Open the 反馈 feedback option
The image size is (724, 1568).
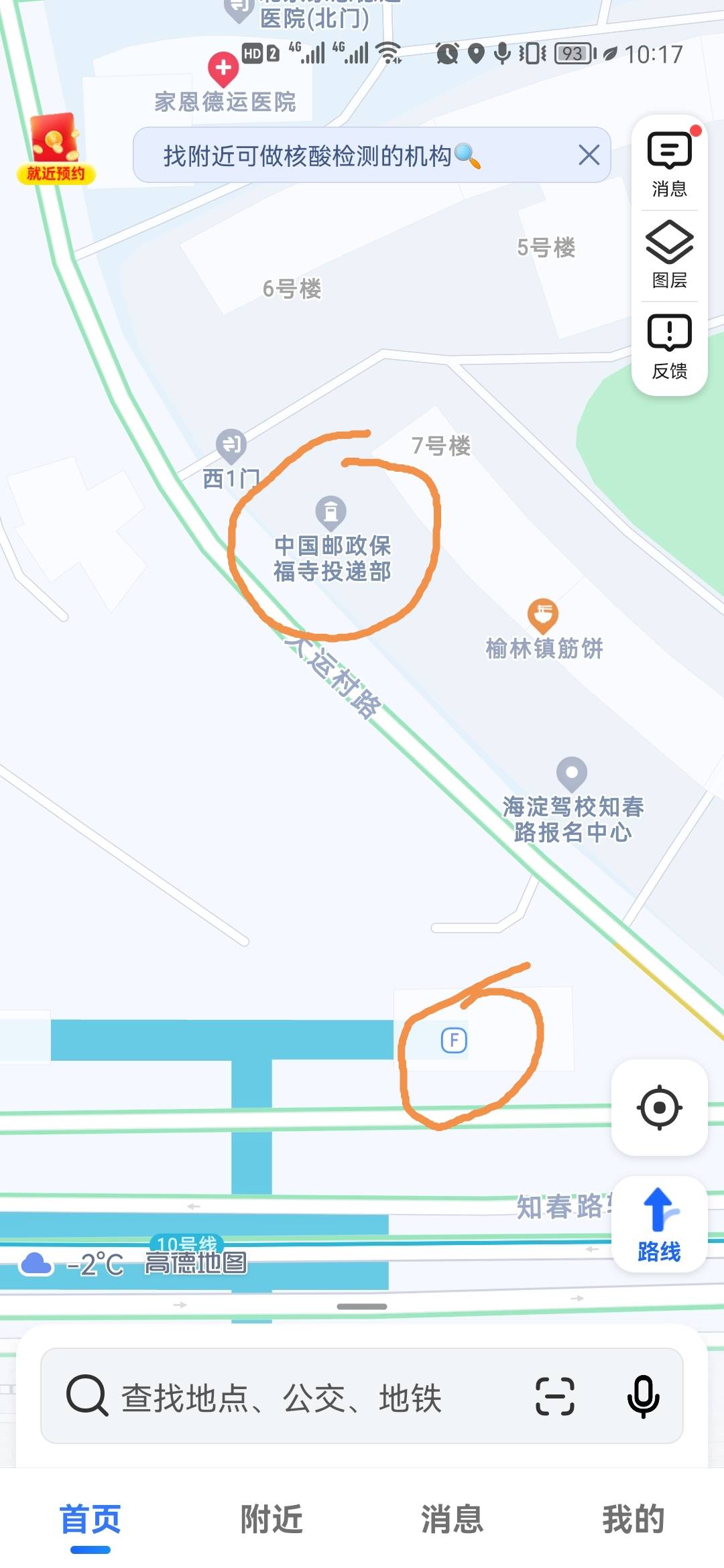pyautogui.click(x=669, y=346)
